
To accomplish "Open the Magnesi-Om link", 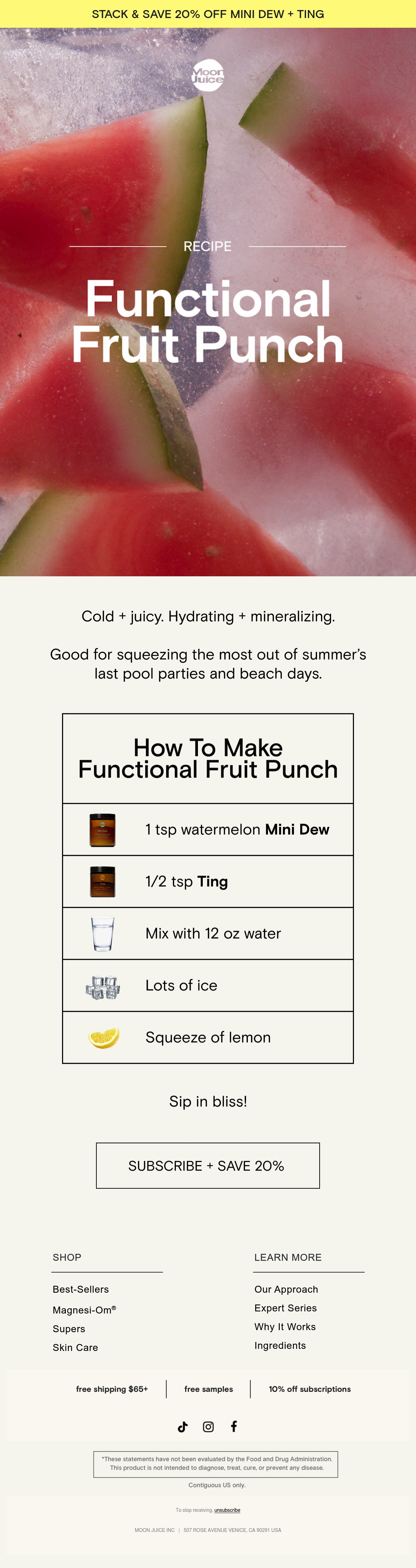I will point(85,1310).
